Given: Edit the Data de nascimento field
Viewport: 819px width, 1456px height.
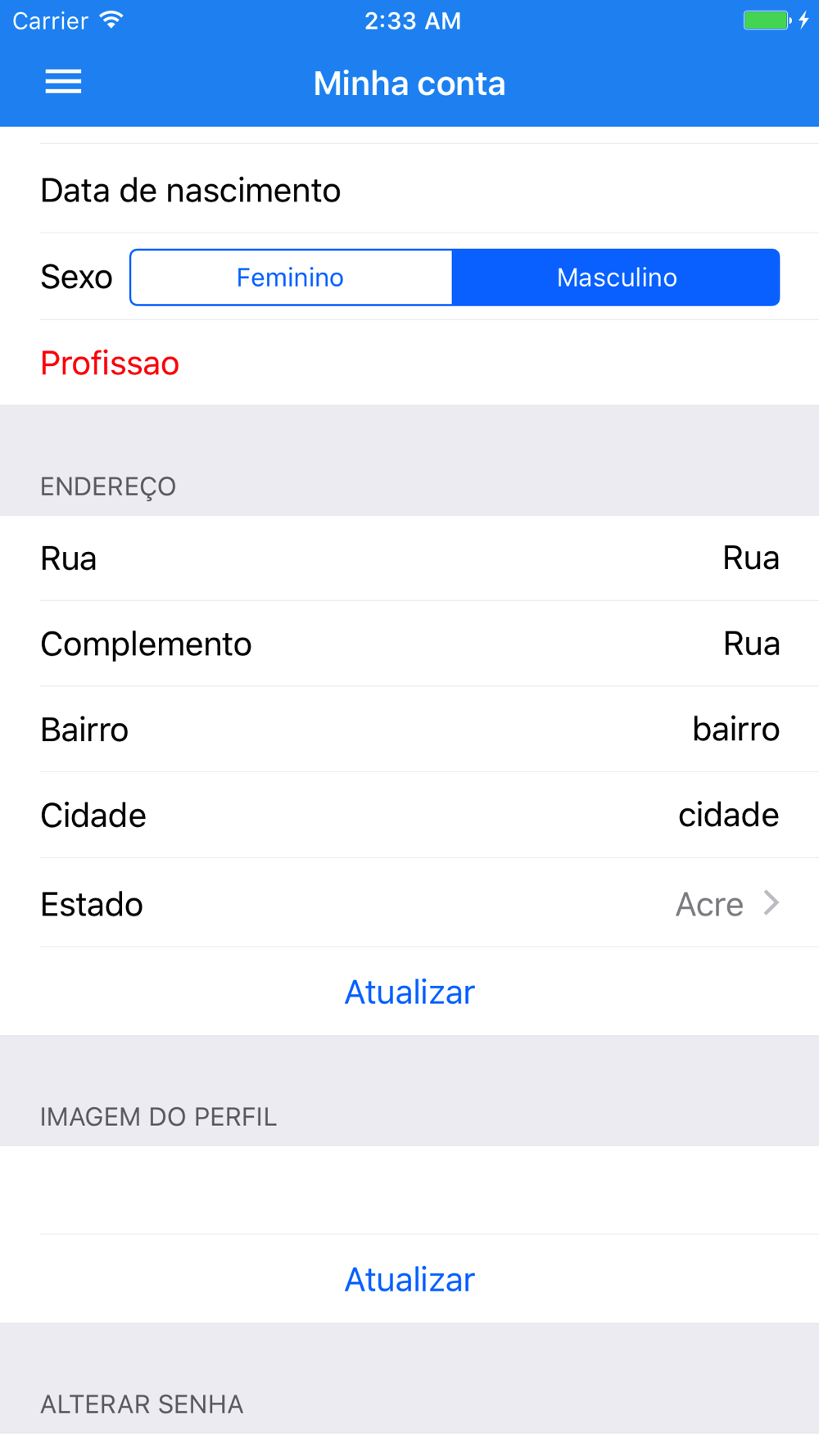Looking at the screenshot, I should [409, 191].
